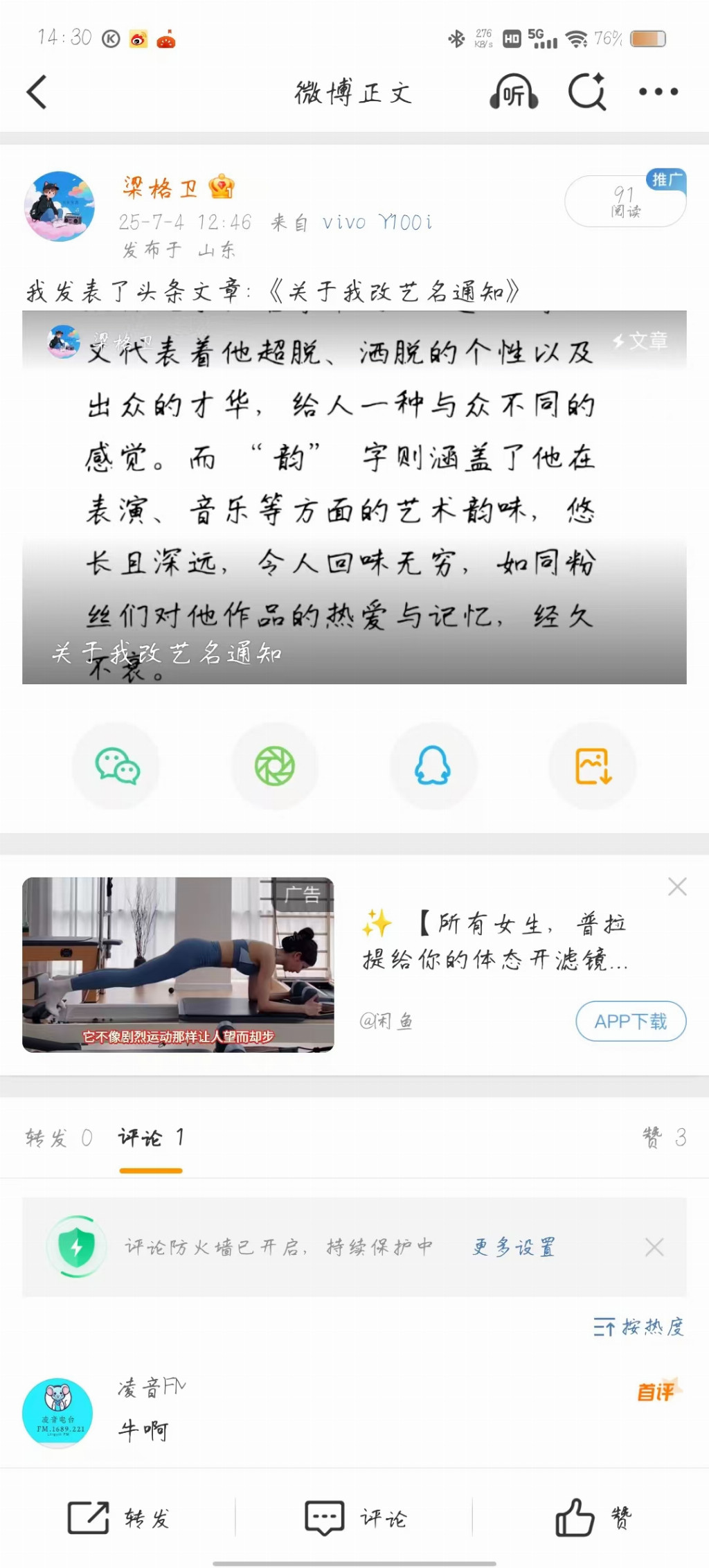
Task: Open 更多设置 for comment firewall
Action: pyautogui.click(x=514, y=1247)
